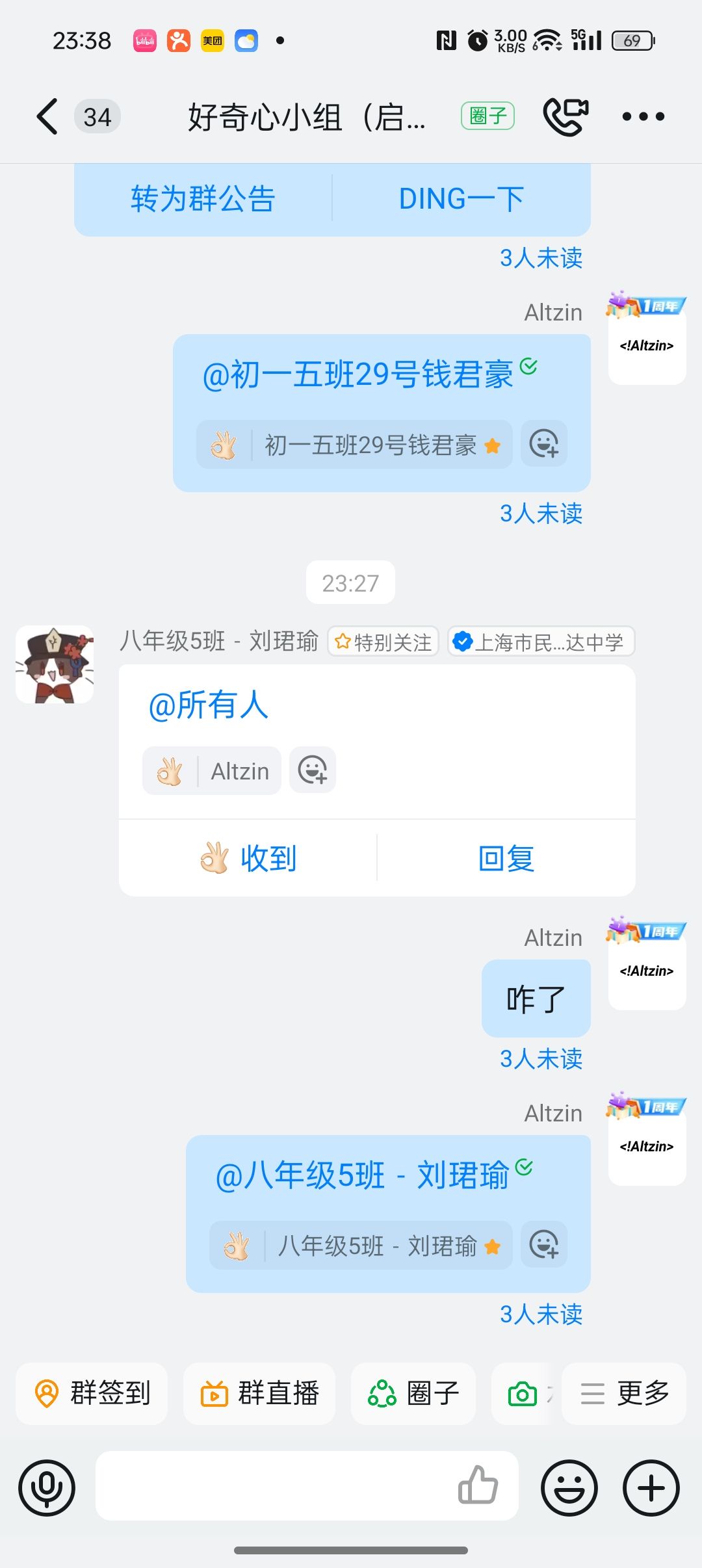Add emoji reaction to the @所有人 message
Screen dimensions: 702x1568
click(x=313, y=770)
